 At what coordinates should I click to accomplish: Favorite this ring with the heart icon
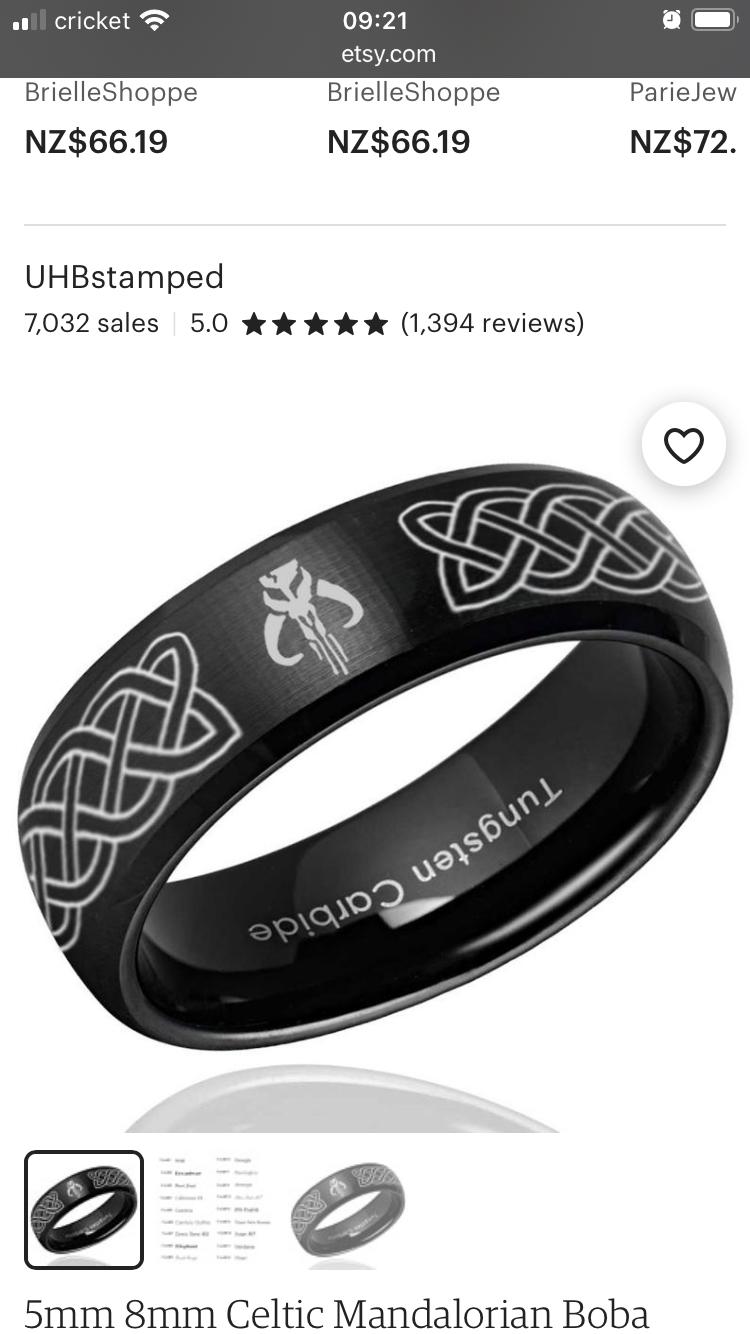pos(684,445)
